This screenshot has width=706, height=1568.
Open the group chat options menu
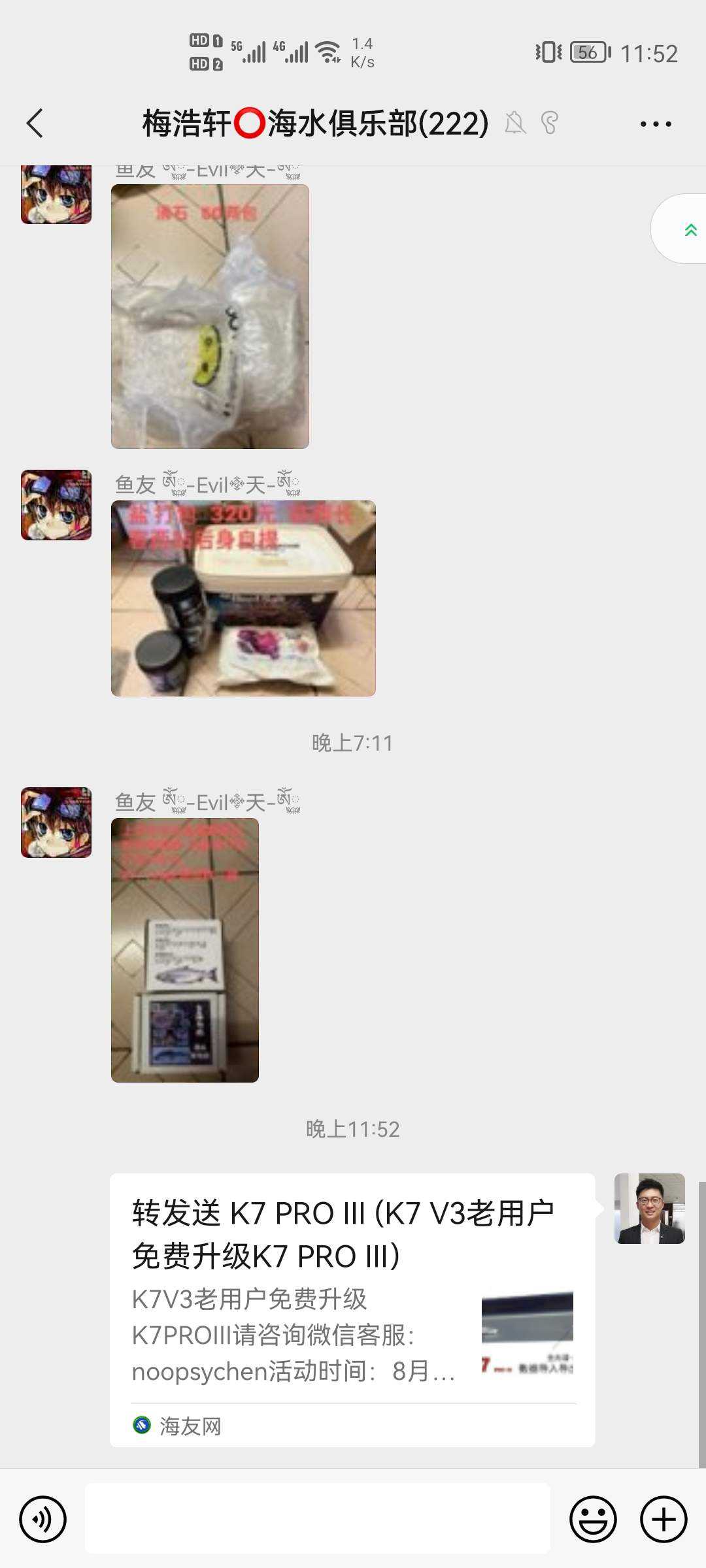655,123
